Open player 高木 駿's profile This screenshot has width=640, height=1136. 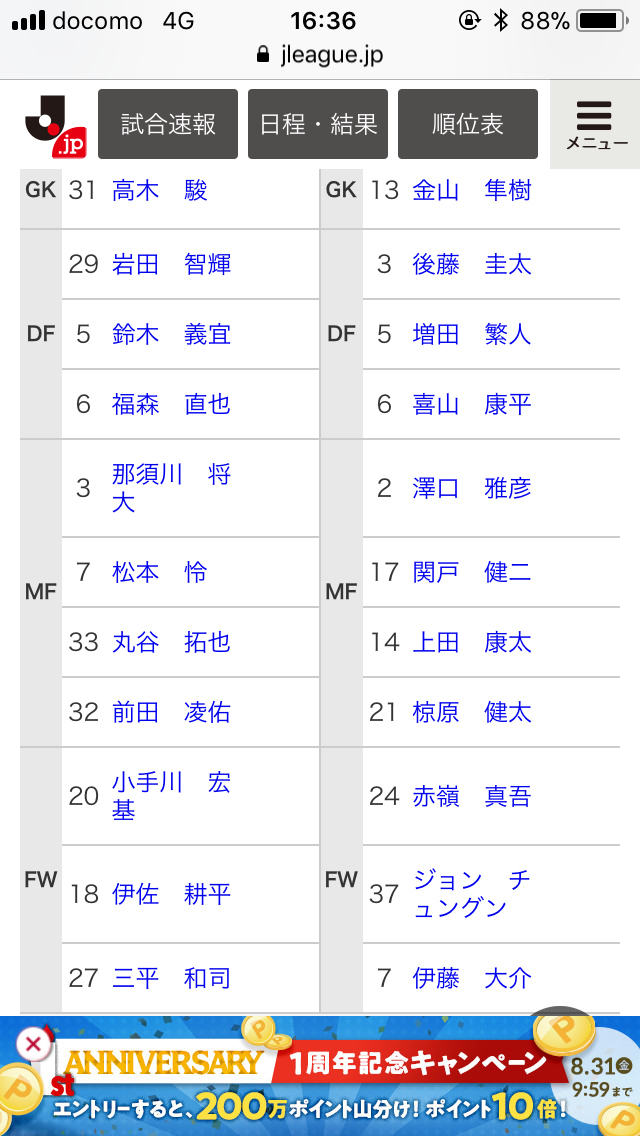click(160, 190)
